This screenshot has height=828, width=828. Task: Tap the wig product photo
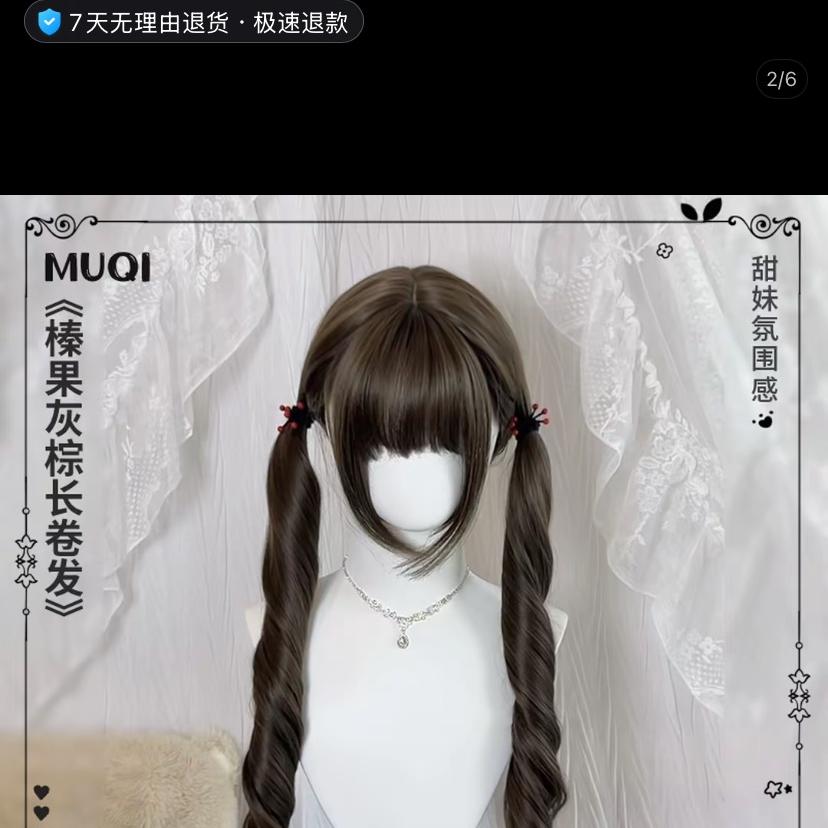coord(414,511)
